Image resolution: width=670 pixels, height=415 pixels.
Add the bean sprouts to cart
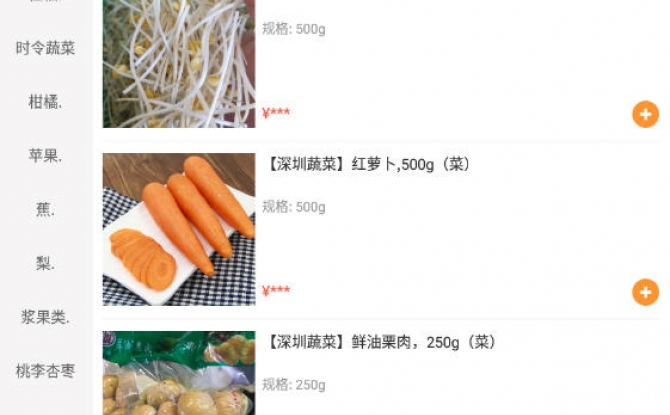pos(645,114)
